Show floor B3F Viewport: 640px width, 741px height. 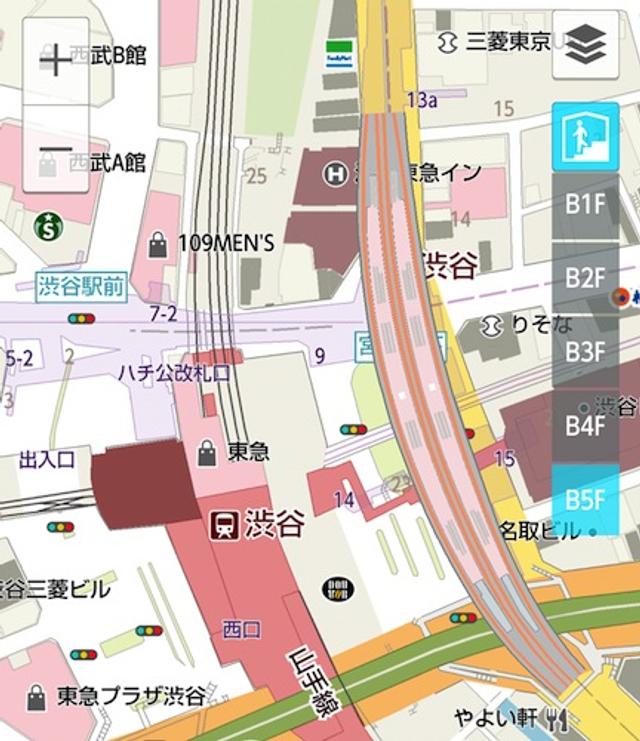[x=585, y=352]
